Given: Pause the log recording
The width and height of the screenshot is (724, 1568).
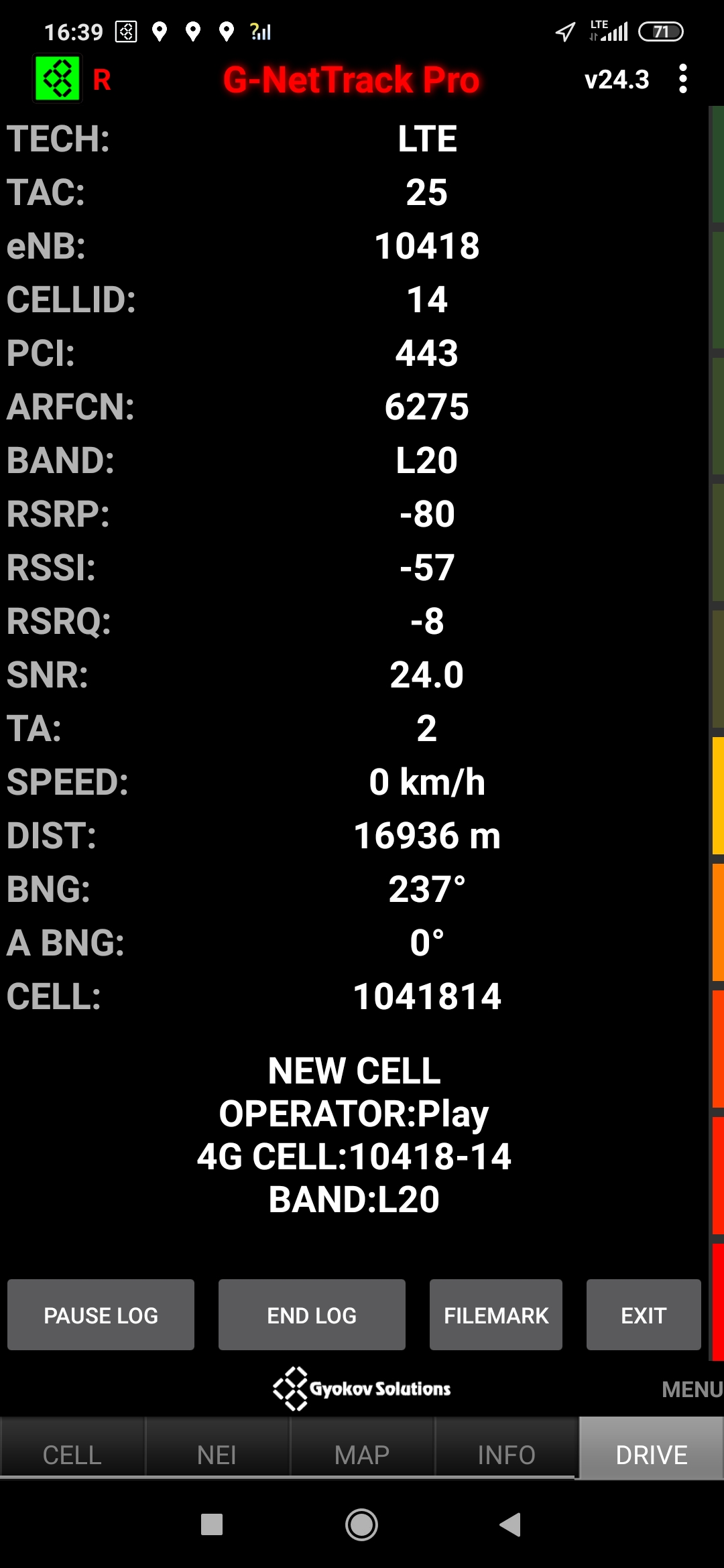Looking at the screenshot, I should (101, 1315).
